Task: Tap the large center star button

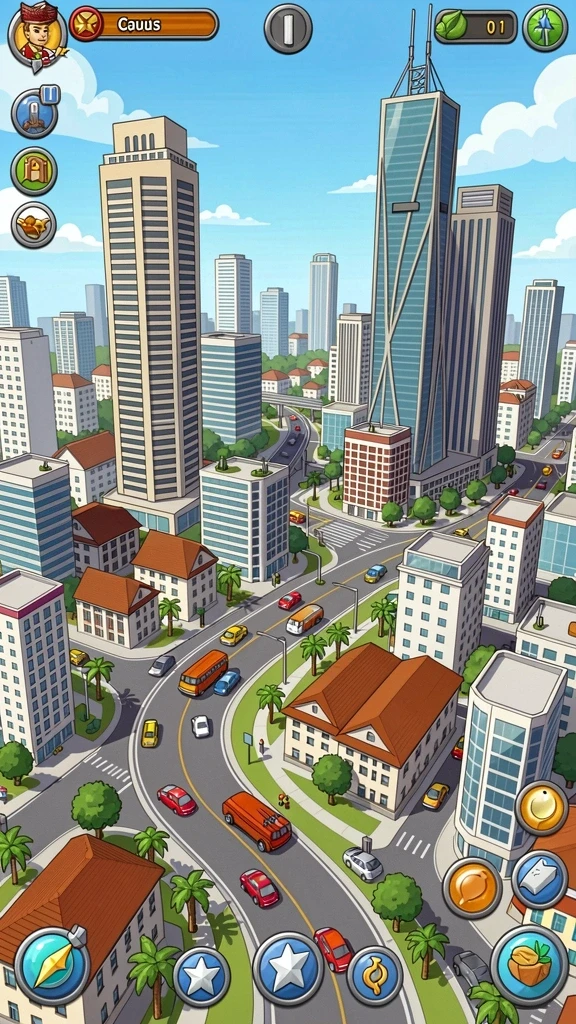Action: coord(288,968)
